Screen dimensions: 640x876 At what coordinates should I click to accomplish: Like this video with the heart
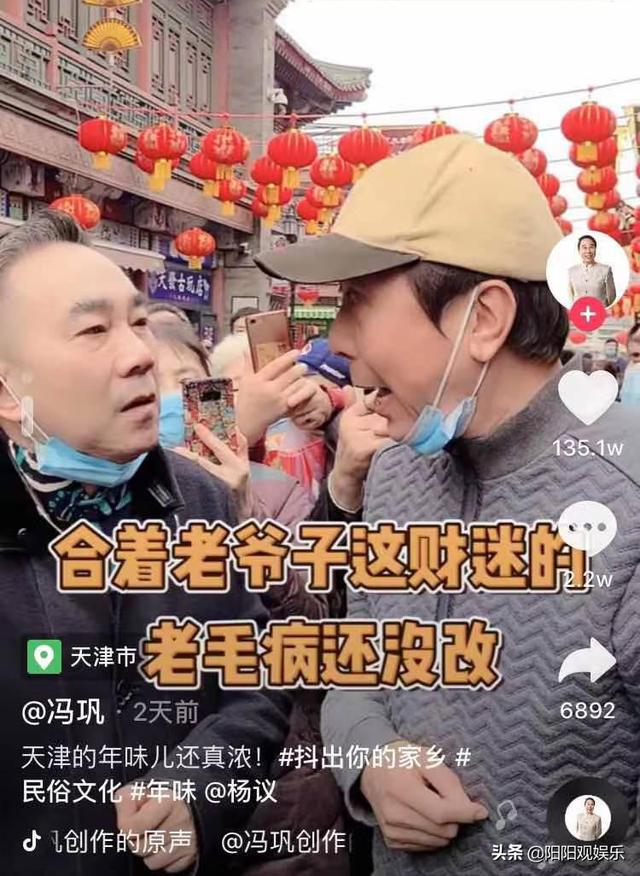[x=587, y=396]
